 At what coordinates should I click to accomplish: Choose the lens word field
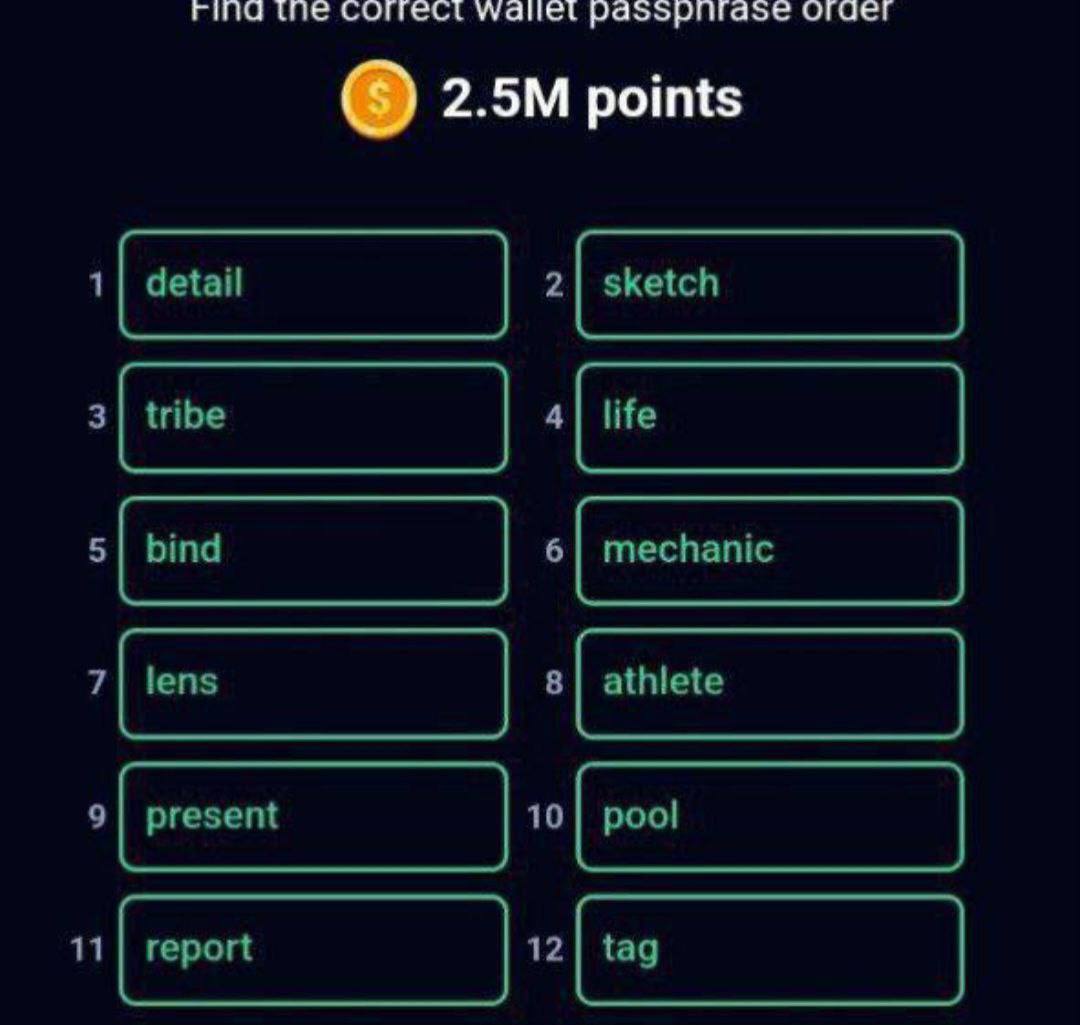click(313, 683)
